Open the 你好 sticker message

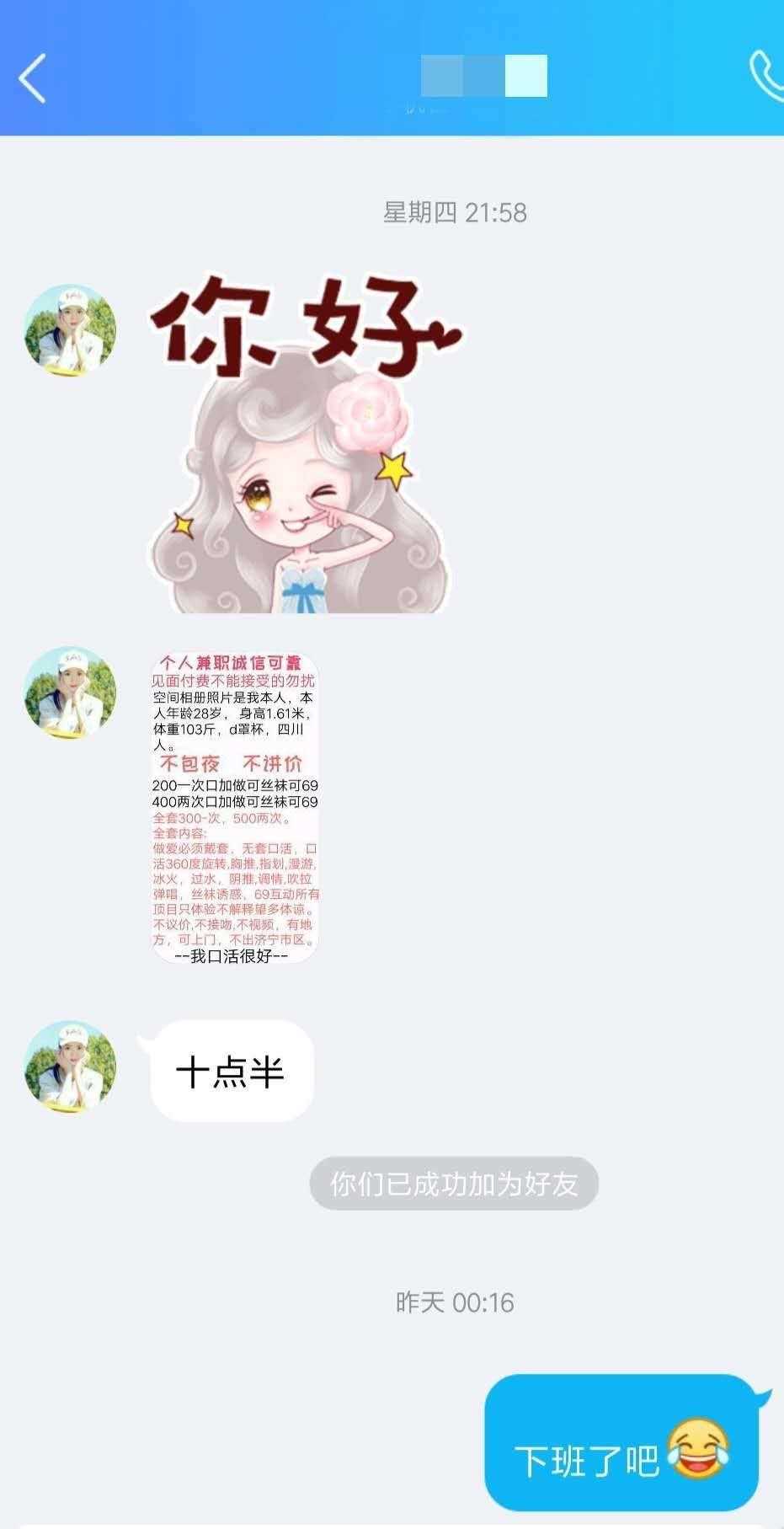point(303,446)
